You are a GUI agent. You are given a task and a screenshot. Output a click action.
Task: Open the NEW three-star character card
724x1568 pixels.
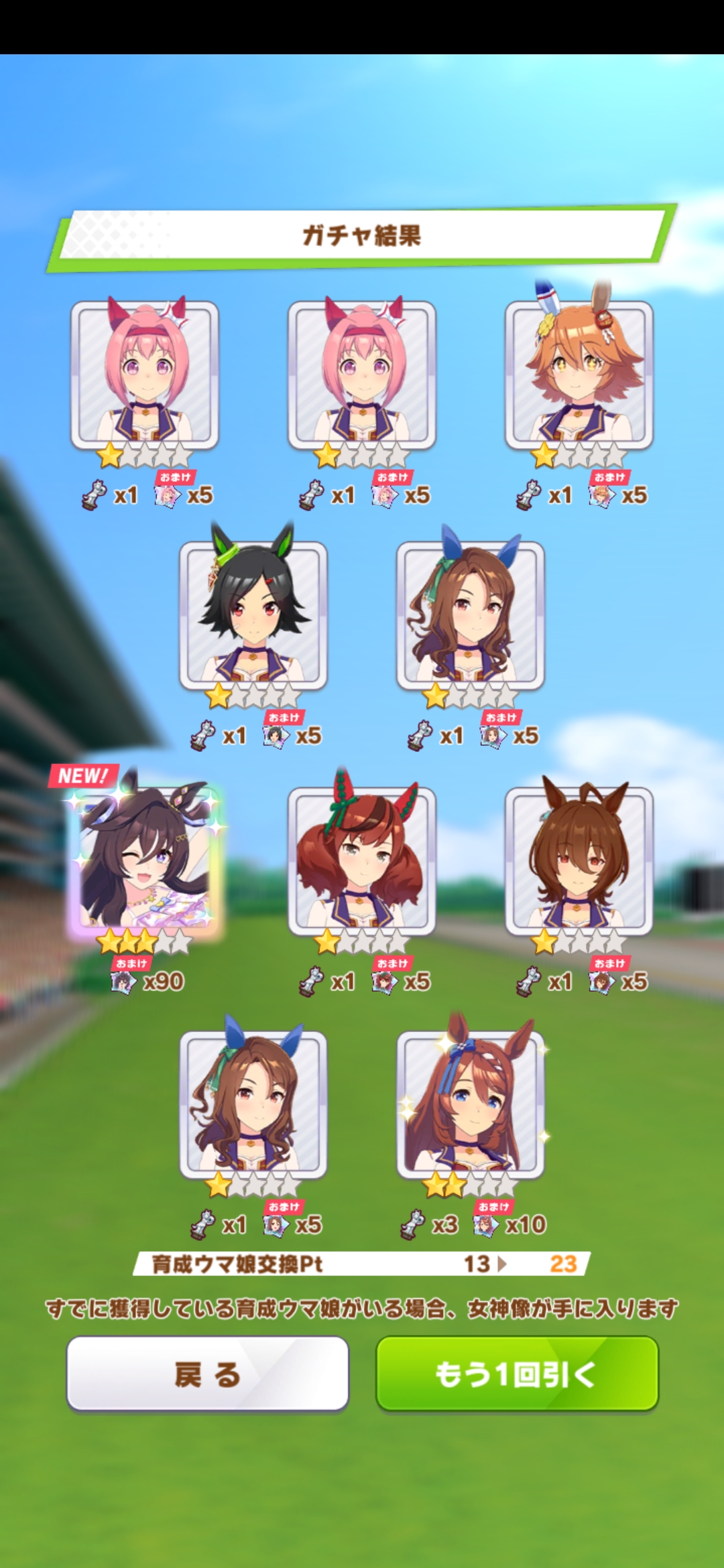click(x=145, y=861)
